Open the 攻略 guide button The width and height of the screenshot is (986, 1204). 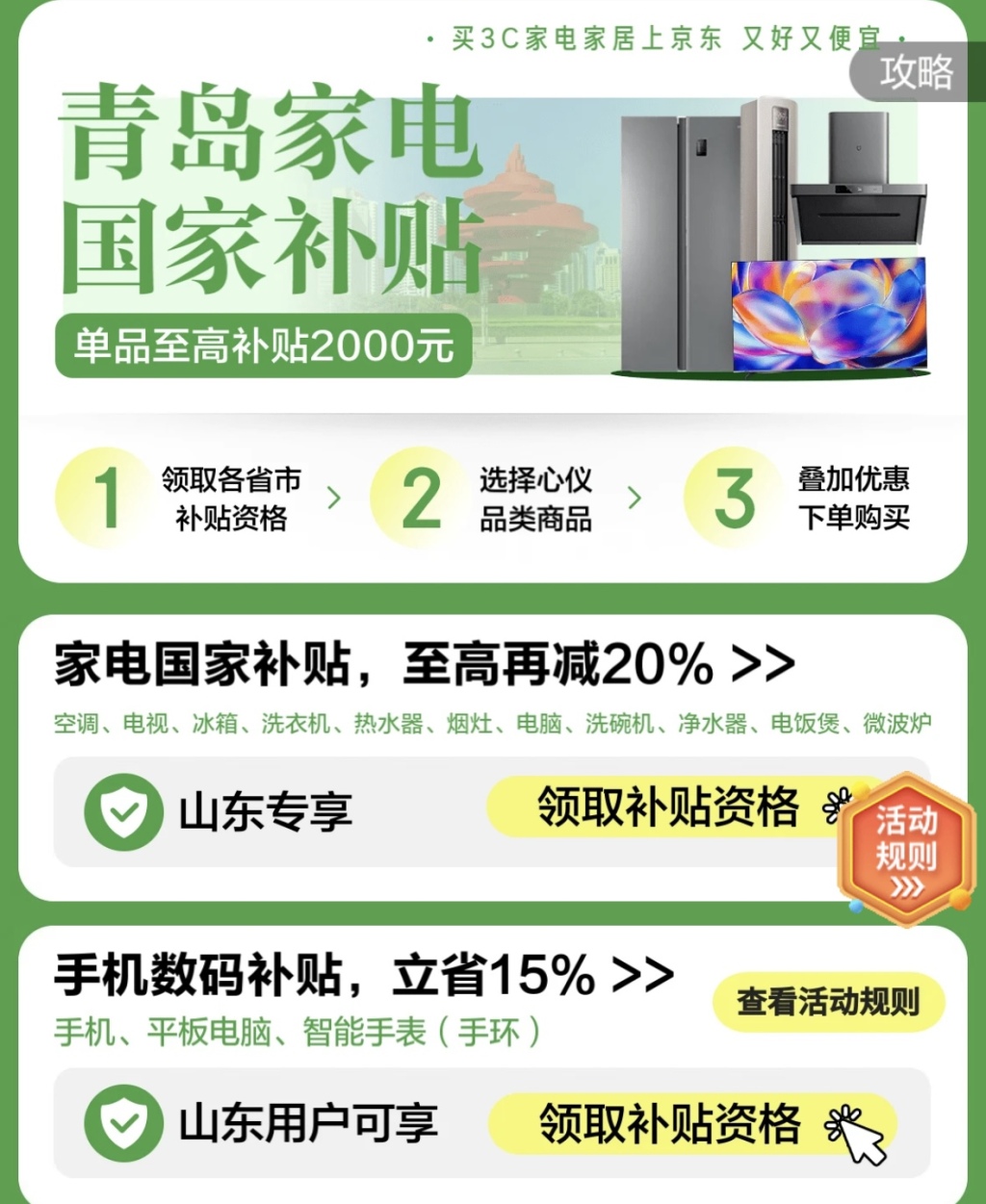pyautogui.click(x=916, y=72)
